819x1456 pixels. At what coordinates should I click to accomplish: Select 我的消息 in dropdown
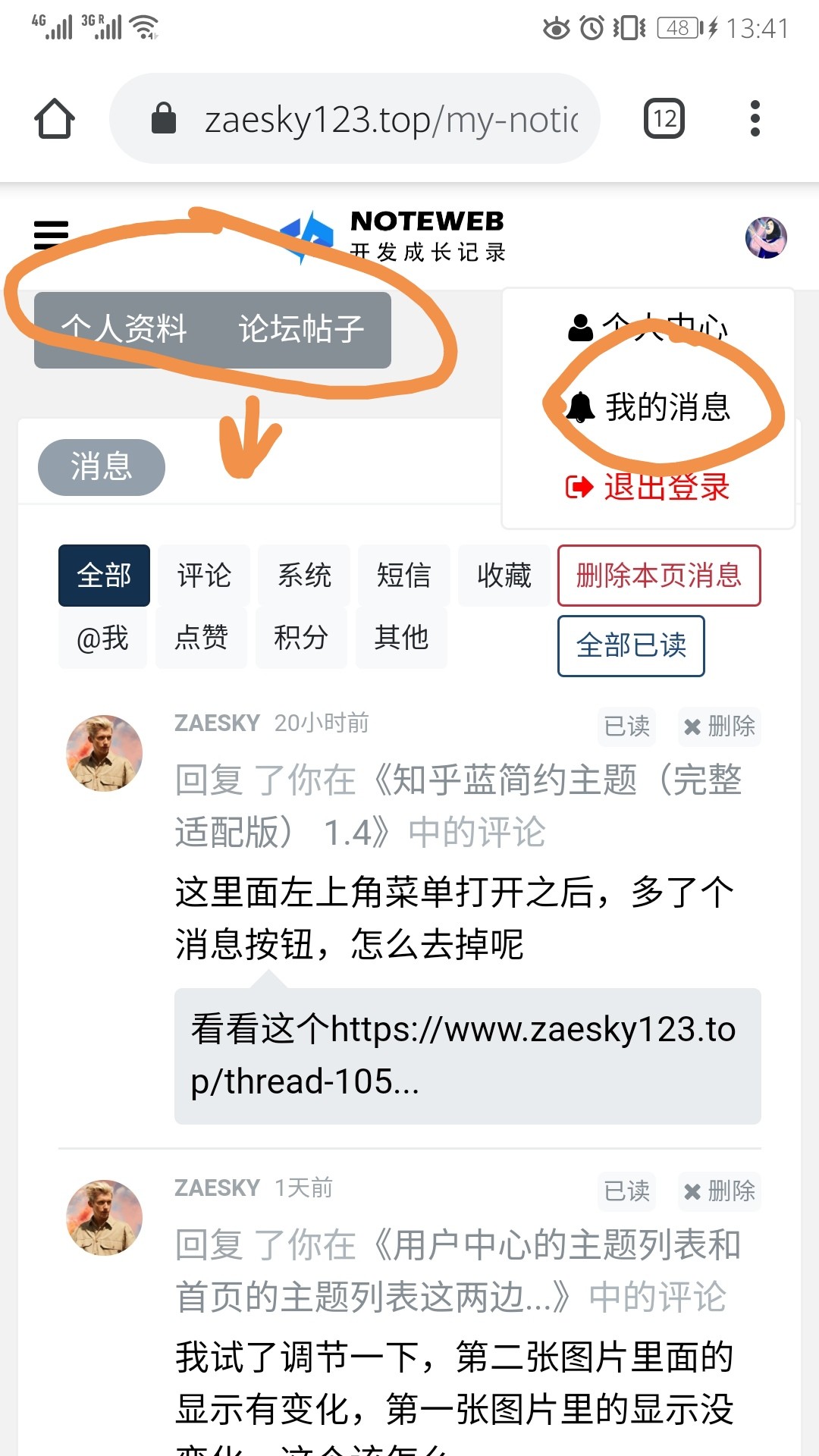click(648, 407)
